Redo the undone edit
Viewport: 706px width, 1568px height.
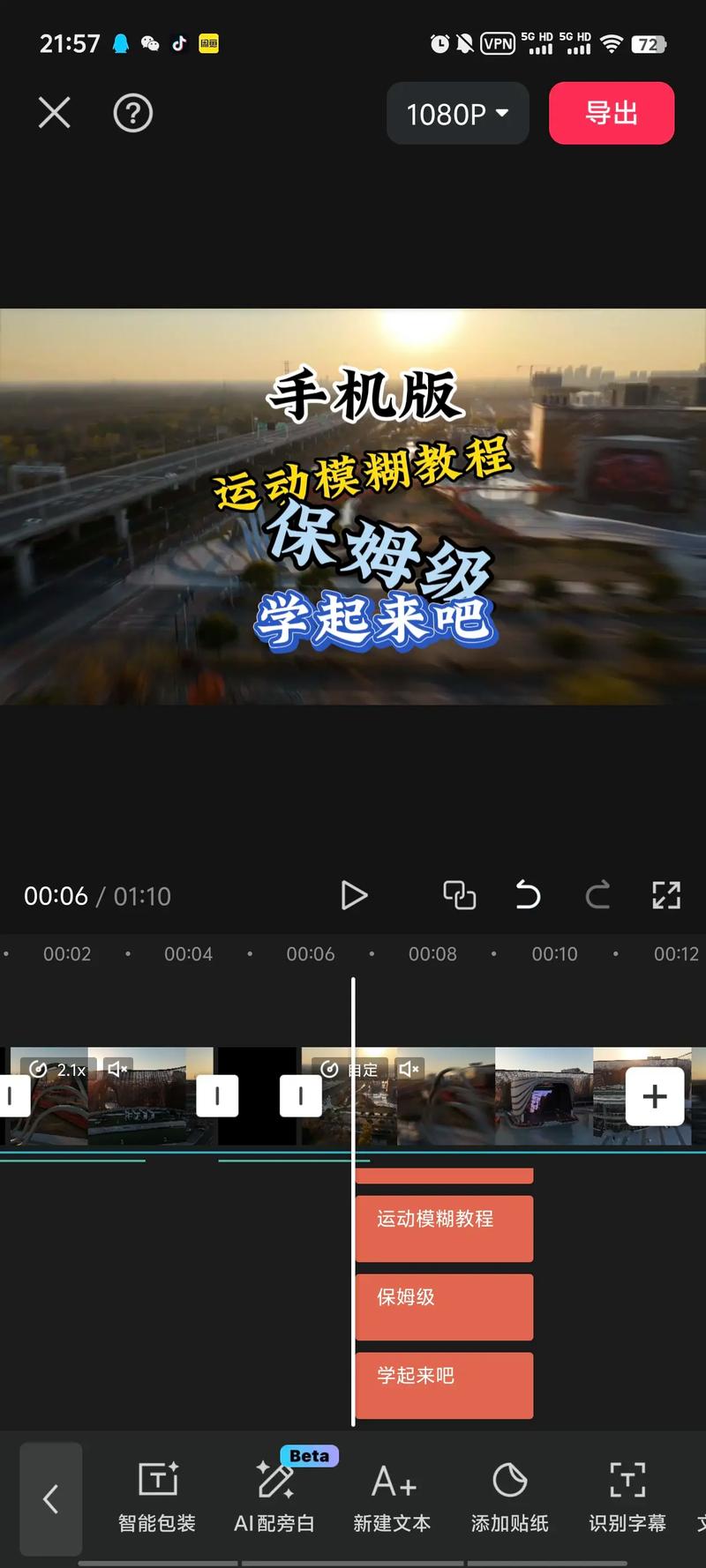coord(597,895)
